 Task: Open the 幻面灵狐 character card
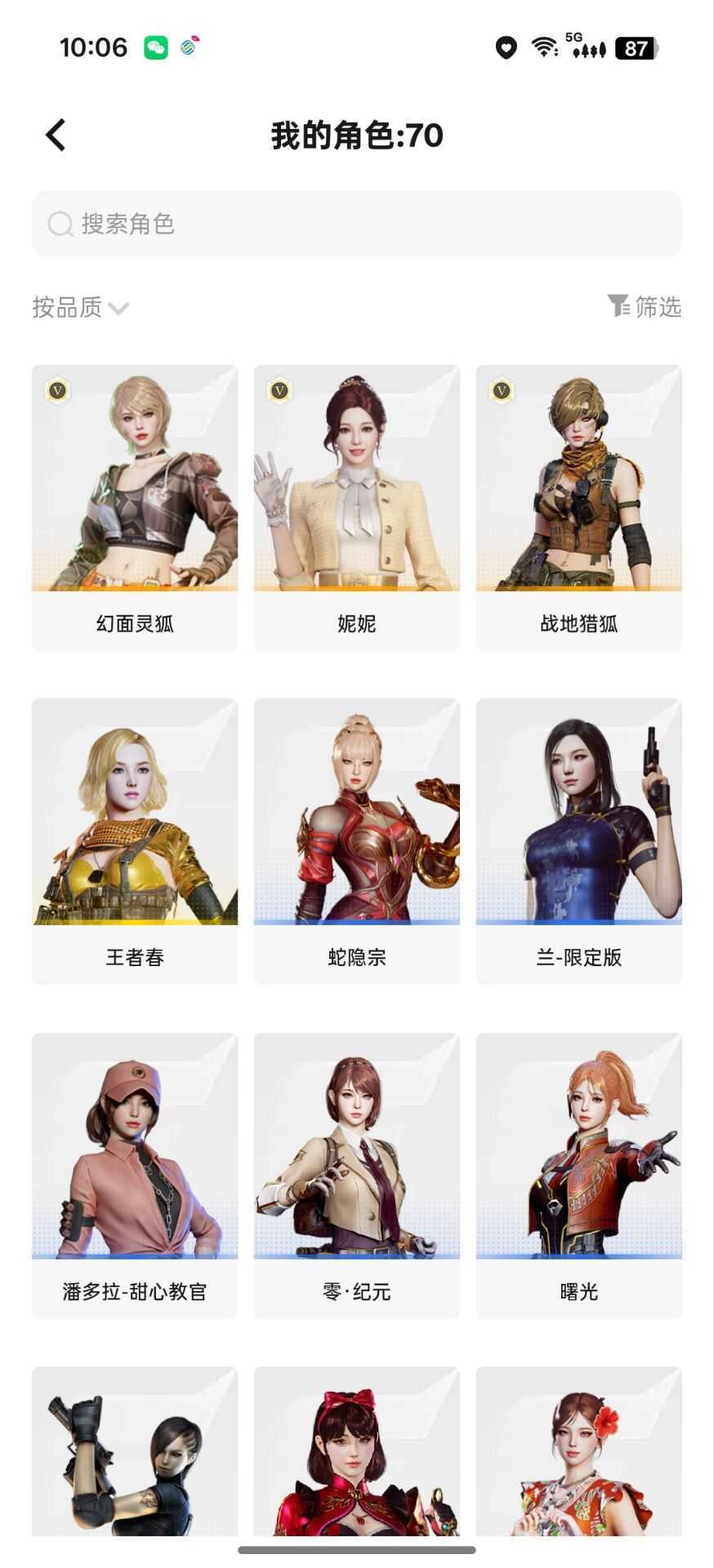(x=135, y=507)
